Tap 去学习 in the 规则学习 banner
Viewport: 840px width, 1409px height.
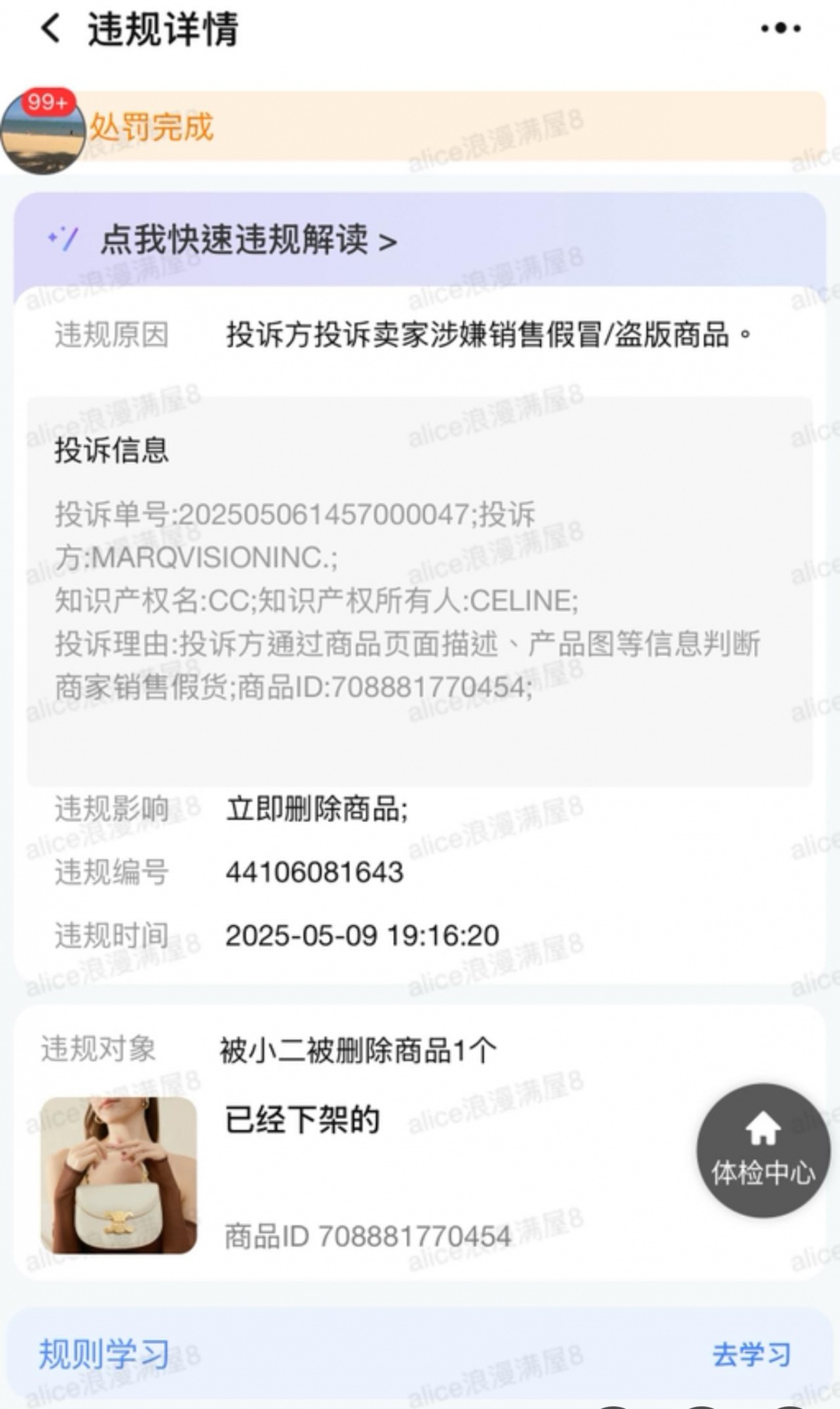coord(751,1354)
